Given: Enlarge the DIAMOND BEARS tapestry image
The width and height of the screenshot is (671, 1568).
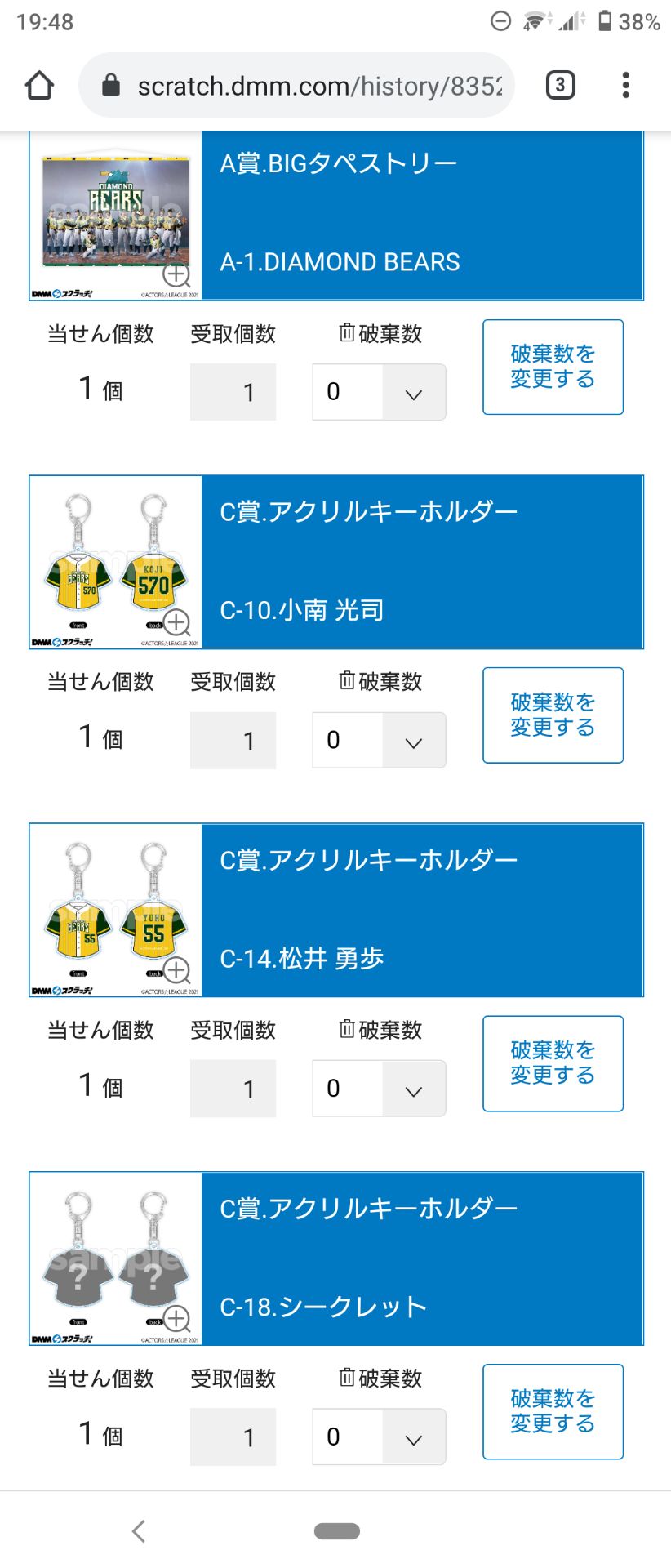Looking at the screenshot, I should 176,274.
